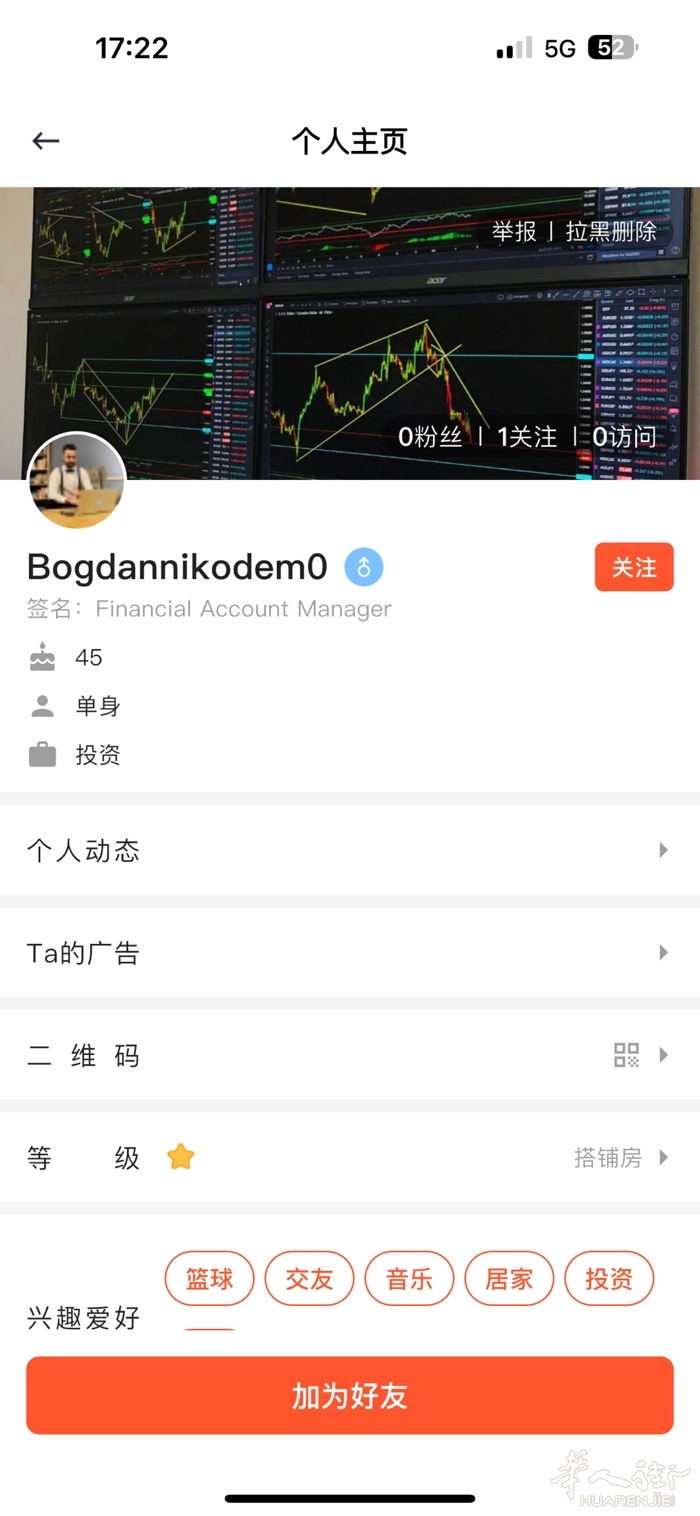Image resolution: width=700 pixels, height=1516 pixels.
Task: Select the 居家 interest chip
Action: pyautogui.click(x=509, y=1278)
